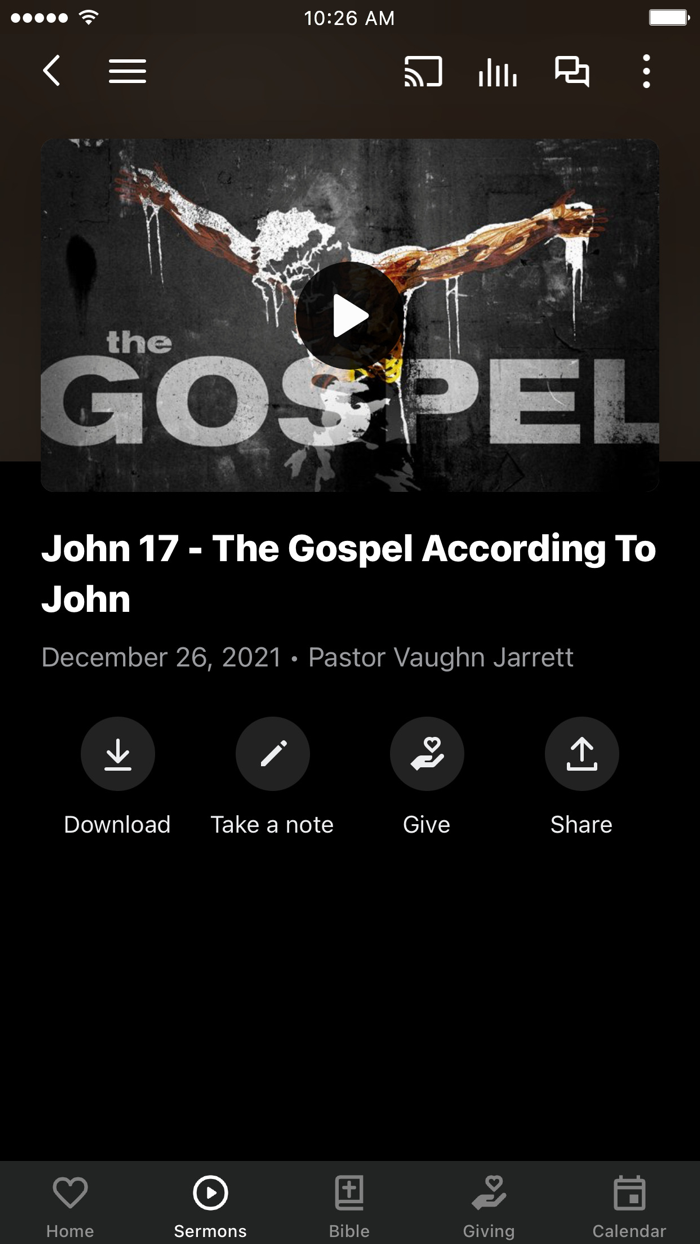The image size is (700, 1244).
Task: Switch to the Home tab
Action: (70, 1205)
